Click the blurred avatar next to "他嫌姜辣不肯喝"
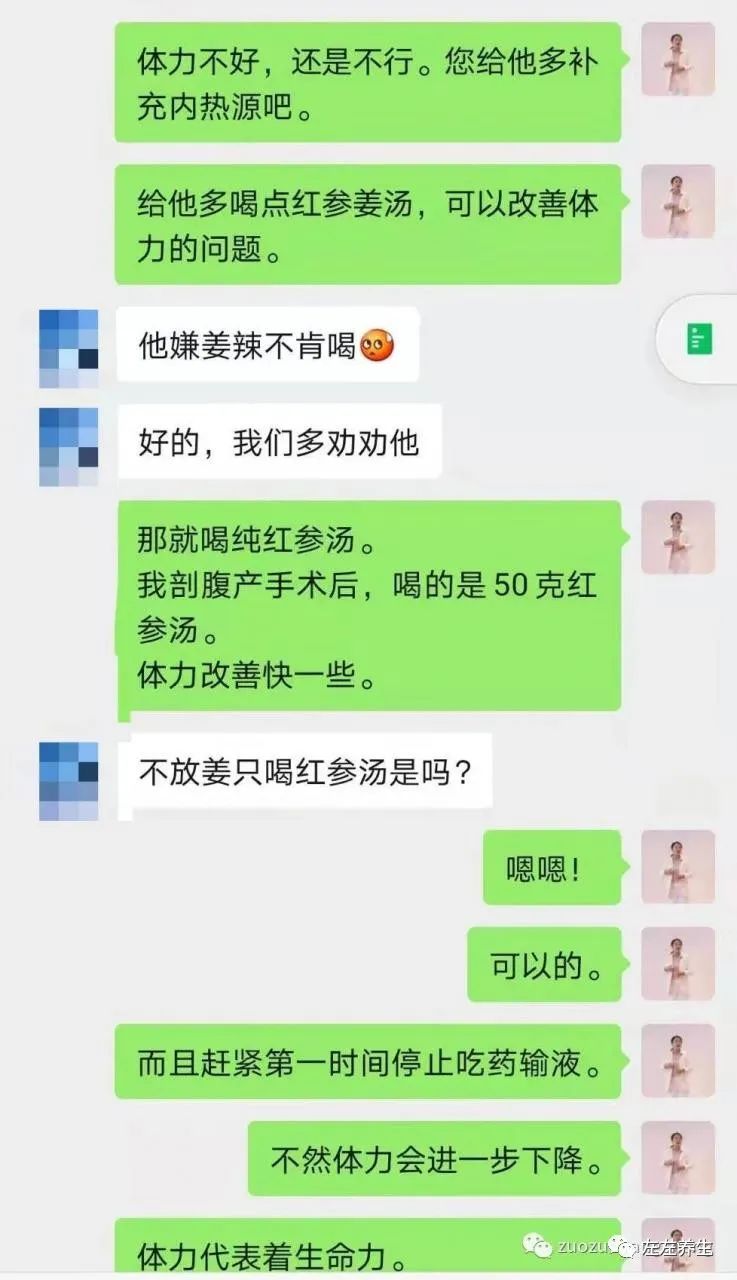This screenshot has width=737, height=1280. click(68, 345)
